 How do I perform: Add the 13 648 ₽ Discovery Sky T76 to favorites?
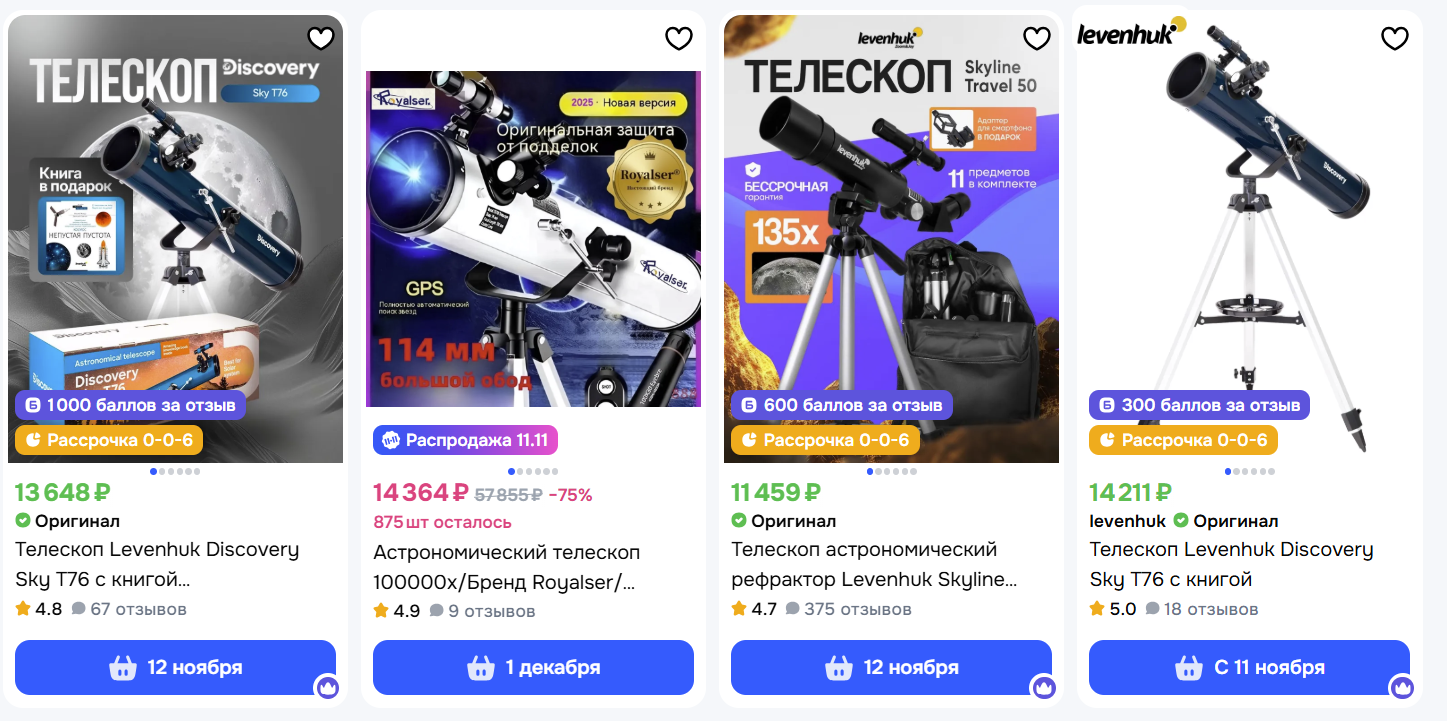click(x=320, y=39)
